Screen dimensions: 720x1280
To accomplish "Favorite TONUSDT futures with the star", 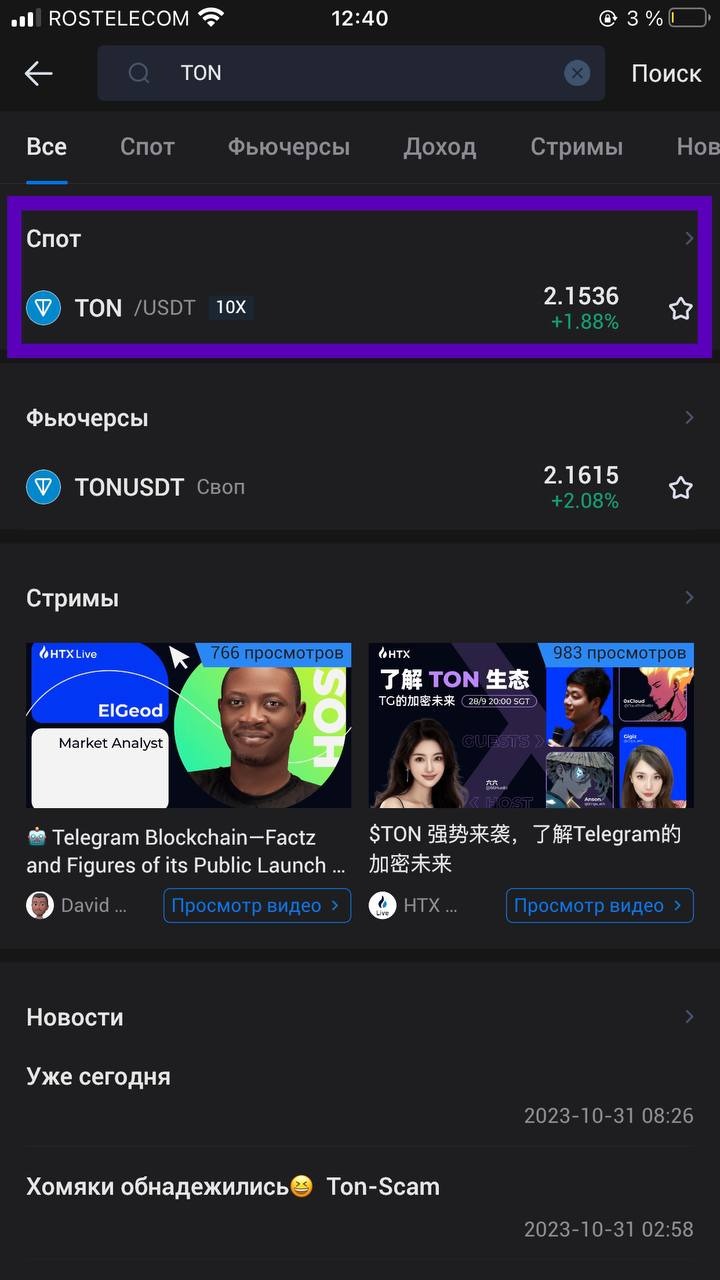I will pyautogui.click(x=681, y=487).
